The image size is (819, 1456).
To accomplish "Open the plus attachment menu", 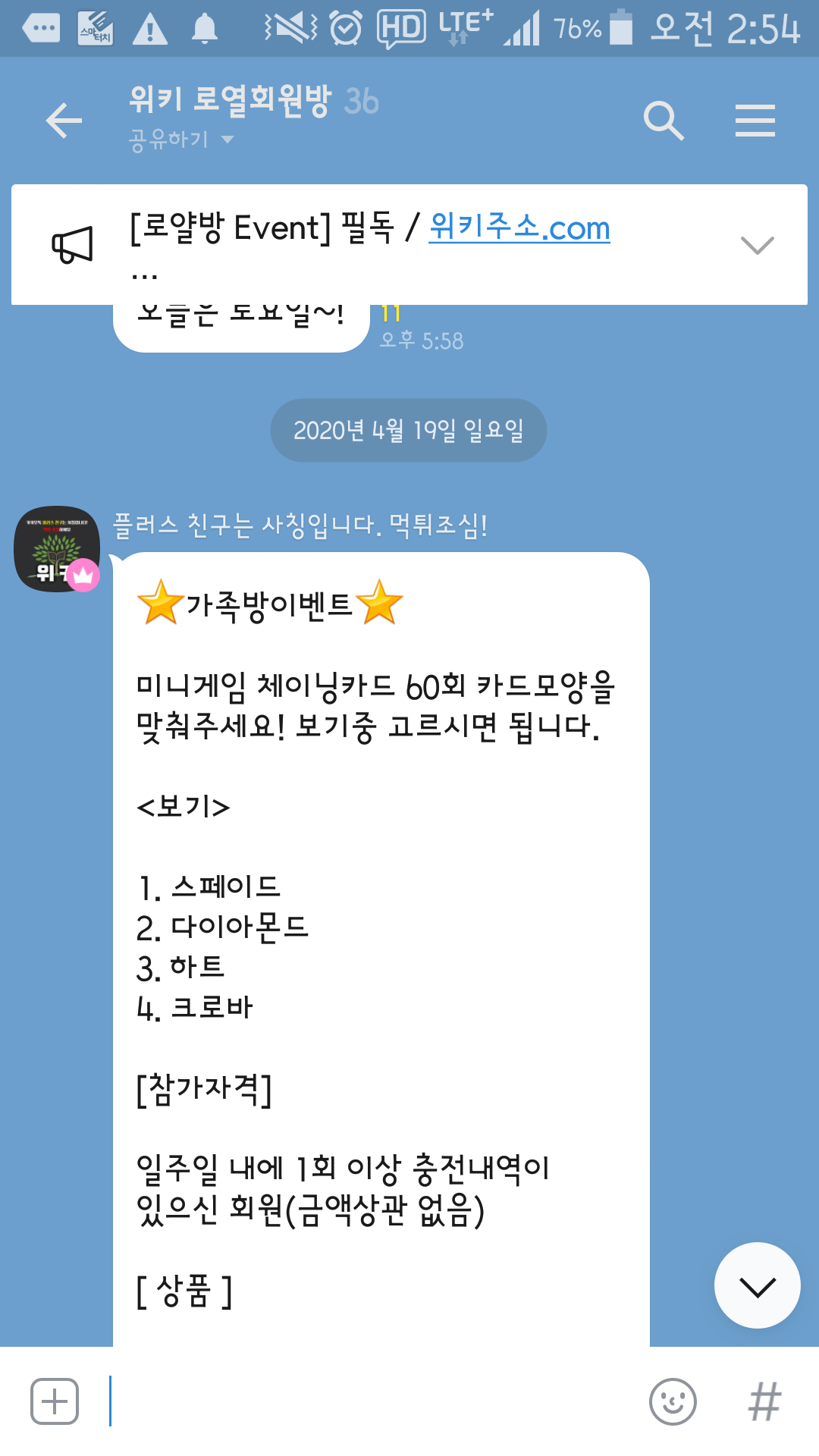I will click(x=55, y=1401).
